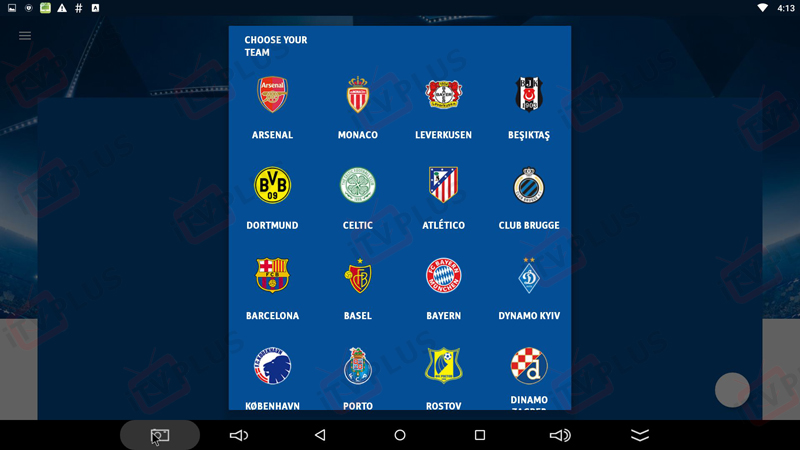800x450 pixels.
Task: Pick Dynamo Kyiv team
Action: click(x=529, y=276)
